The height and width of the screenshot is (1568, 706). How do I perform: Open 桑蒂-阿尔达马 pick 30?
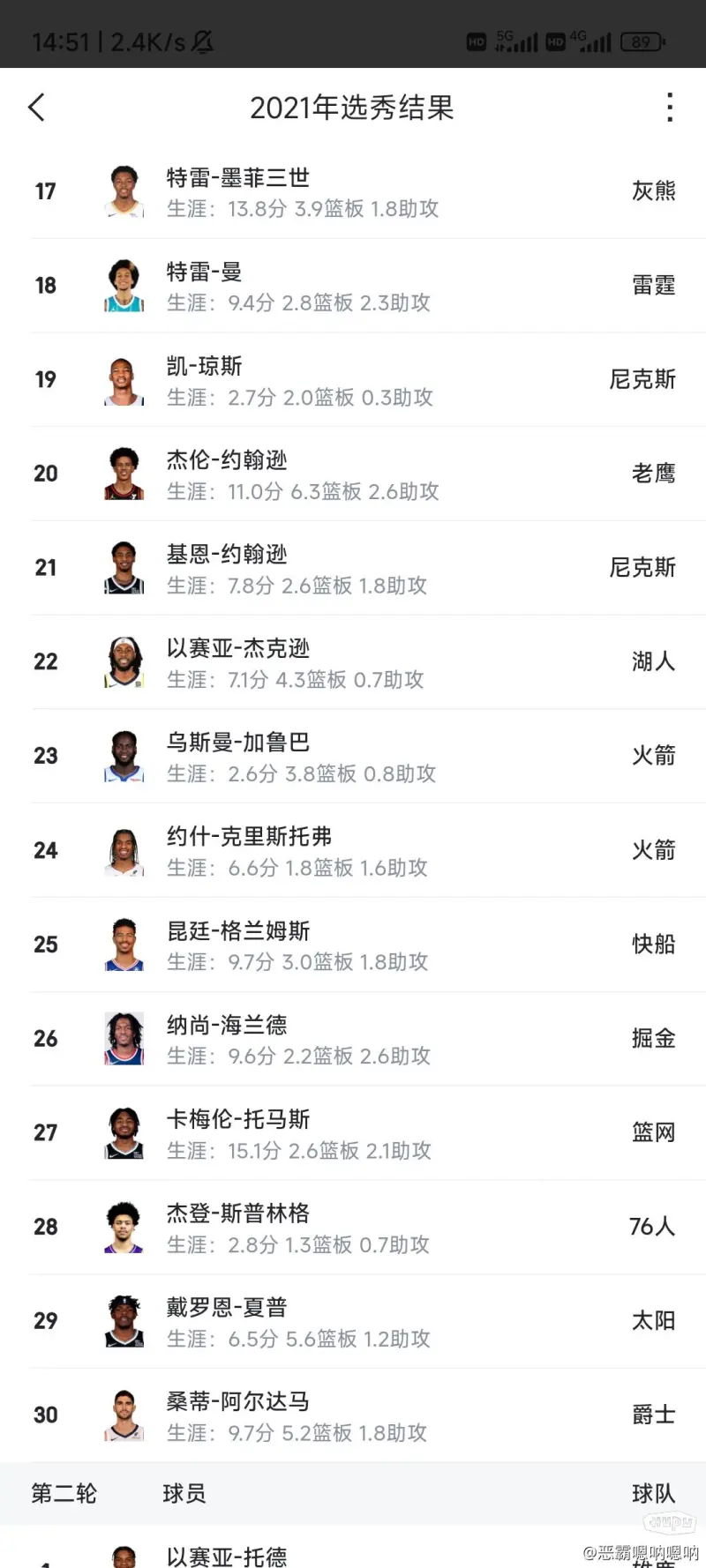point(353,1415)
